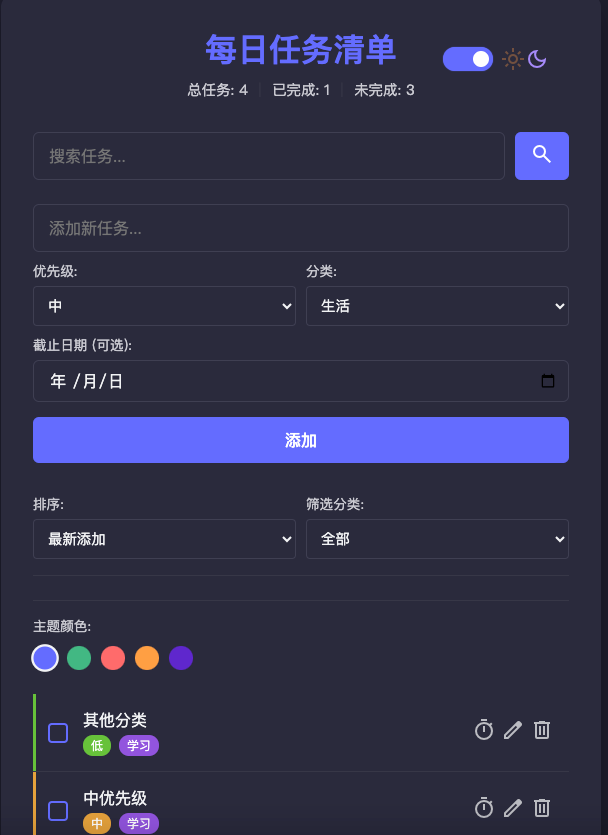Apply the purple theme color
The width and height of the screenshot is (608, 835).
pyautogui.click(x=181, y=658)
